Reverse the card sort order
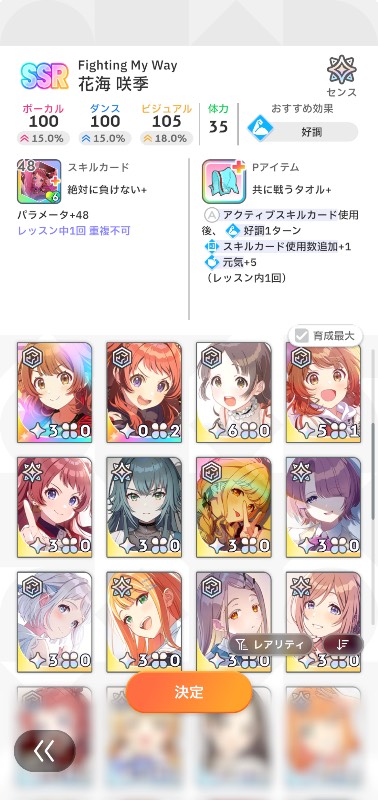Image resolution: width=378 pixels, height=800 pixels. point(343,644)
